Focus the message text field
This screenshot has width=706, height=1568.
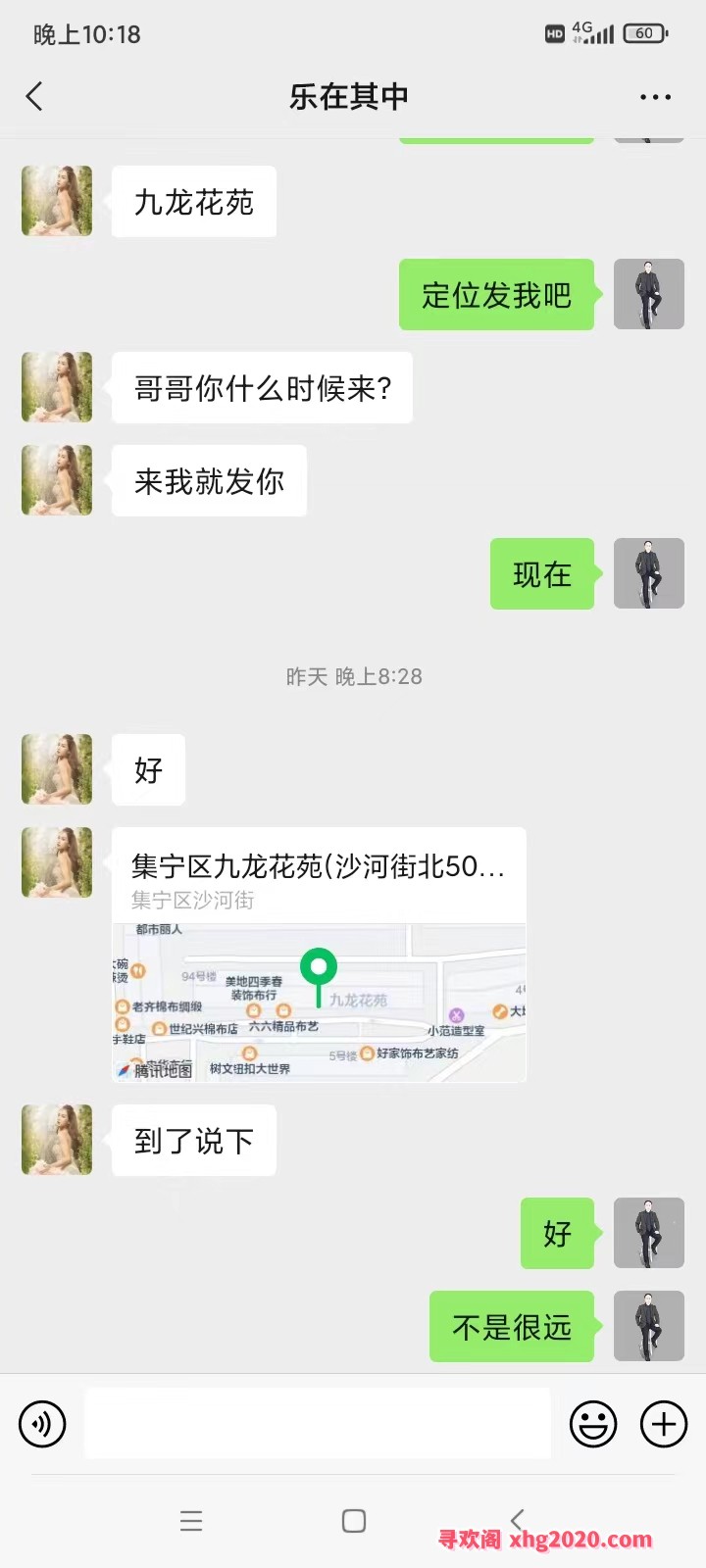(317, 1423)
